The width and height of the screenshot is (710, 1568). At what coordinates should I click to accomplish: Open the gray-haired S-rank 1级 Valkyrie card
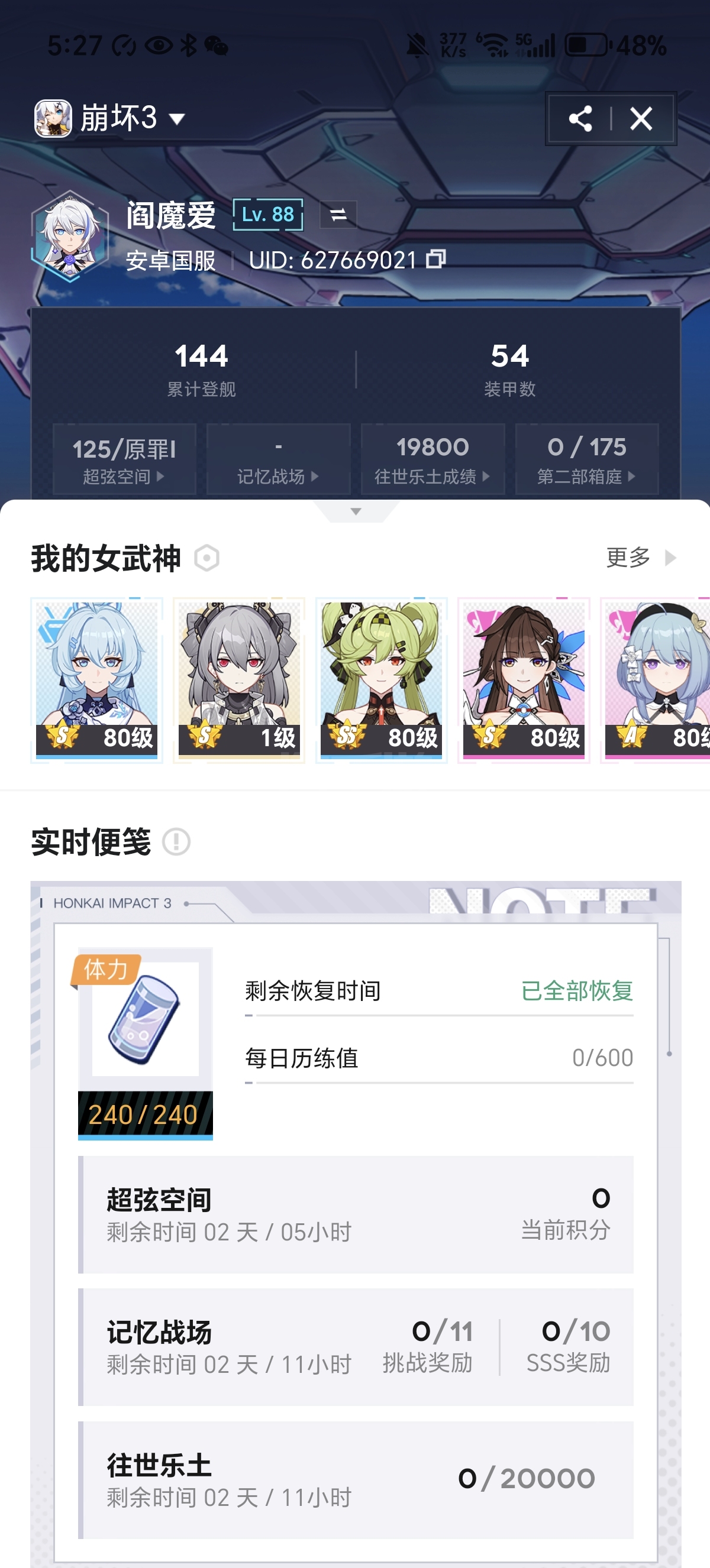238,681
